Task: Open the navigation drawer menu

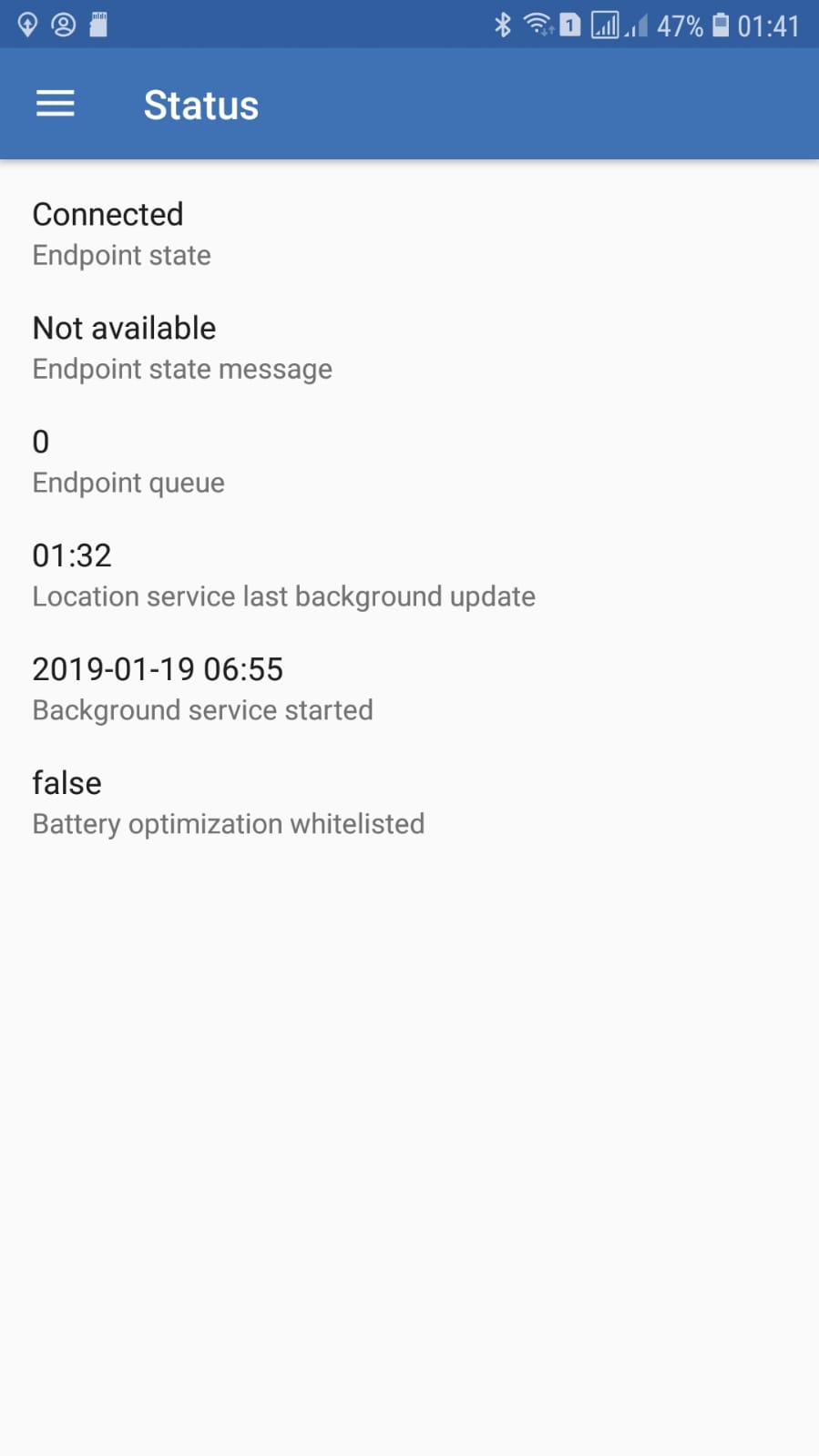Action: click(55, 104)
